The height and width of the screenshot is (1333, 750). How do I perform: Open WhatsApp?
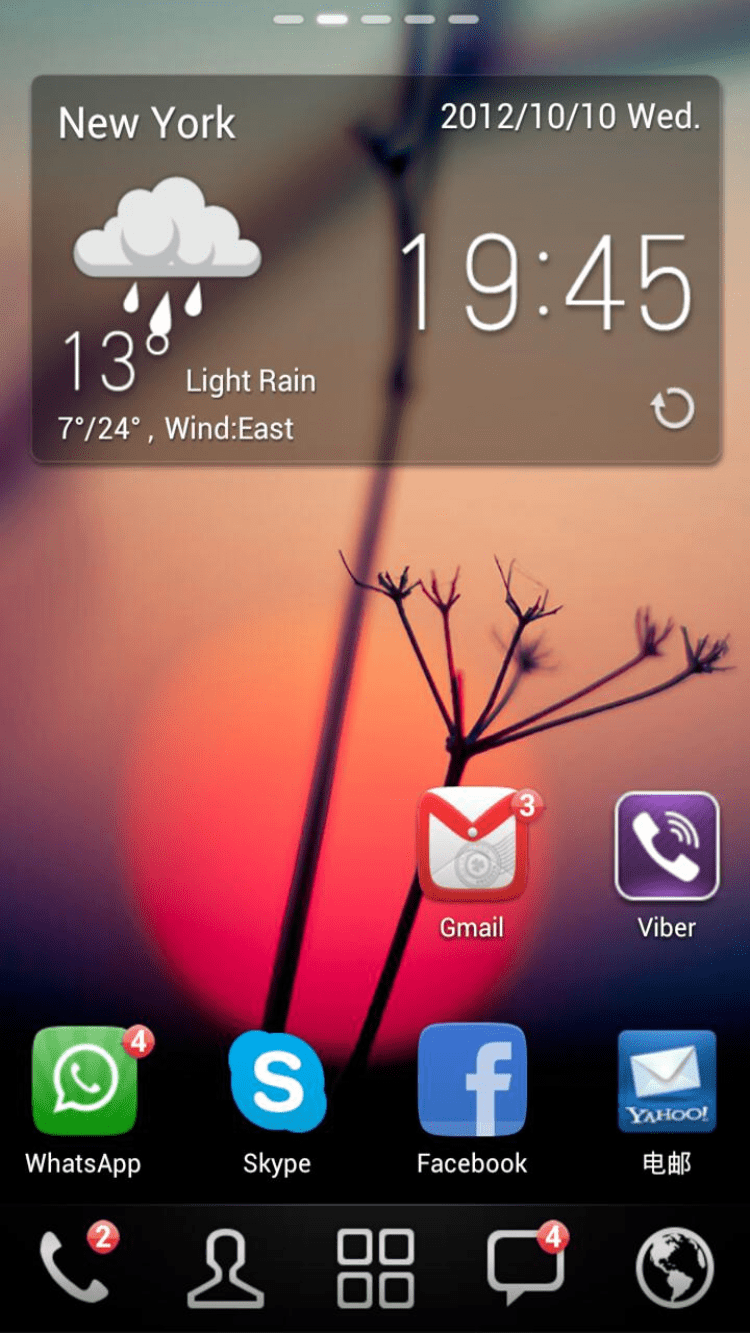tap(84, 1081)
